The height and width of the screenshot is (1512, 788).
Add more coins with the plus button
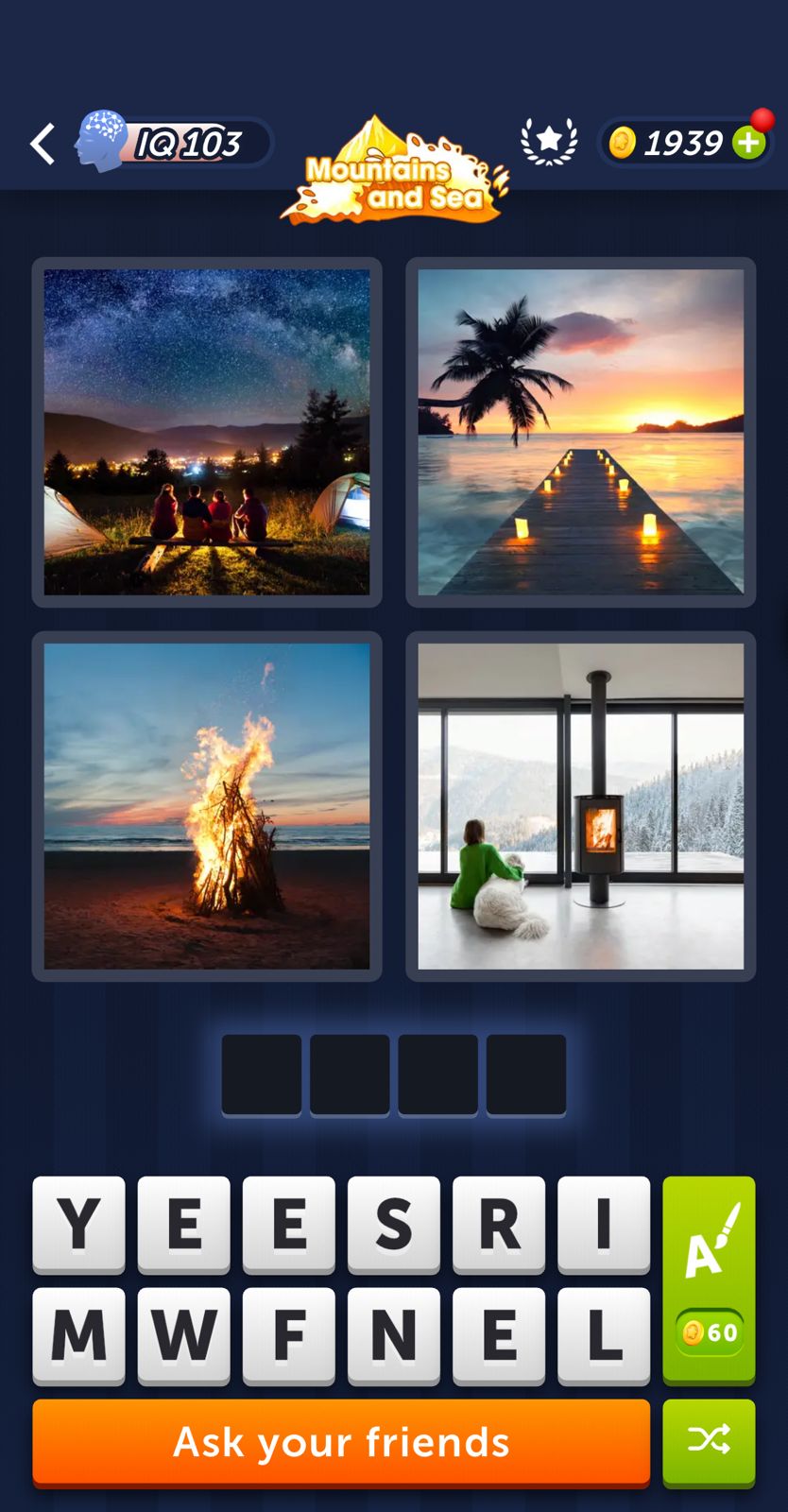749,144
